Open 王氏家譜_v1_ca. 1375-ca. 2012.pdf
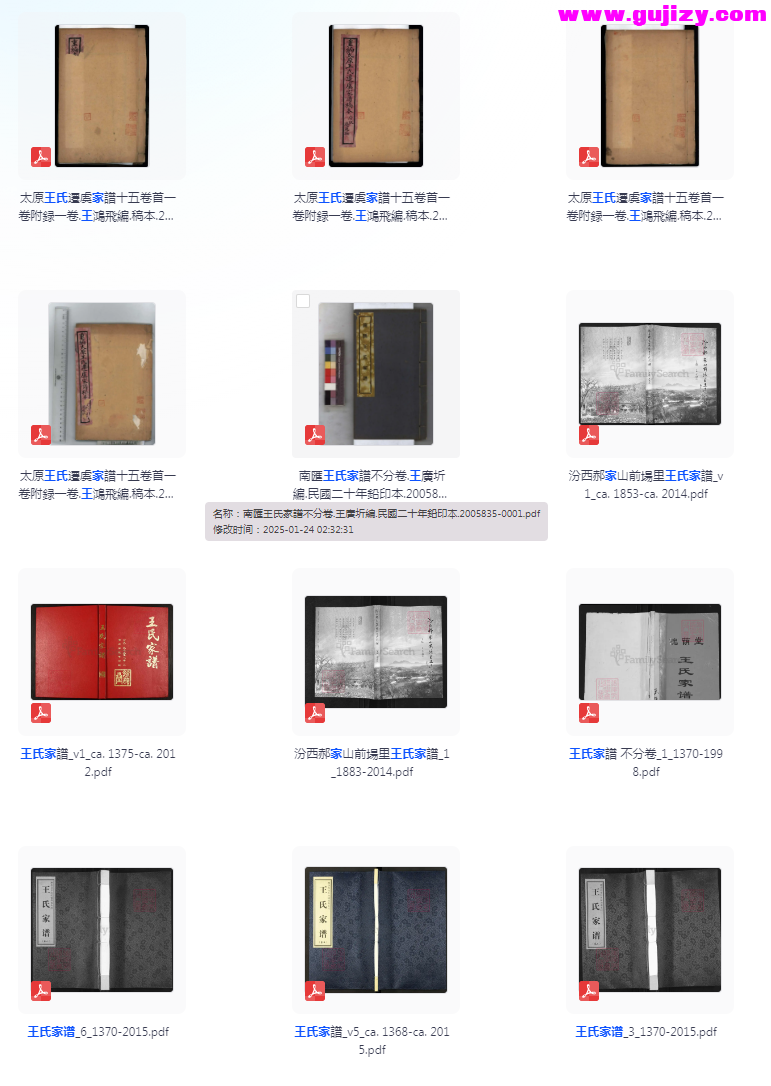 pyautogui.click(x=101, y=651)
